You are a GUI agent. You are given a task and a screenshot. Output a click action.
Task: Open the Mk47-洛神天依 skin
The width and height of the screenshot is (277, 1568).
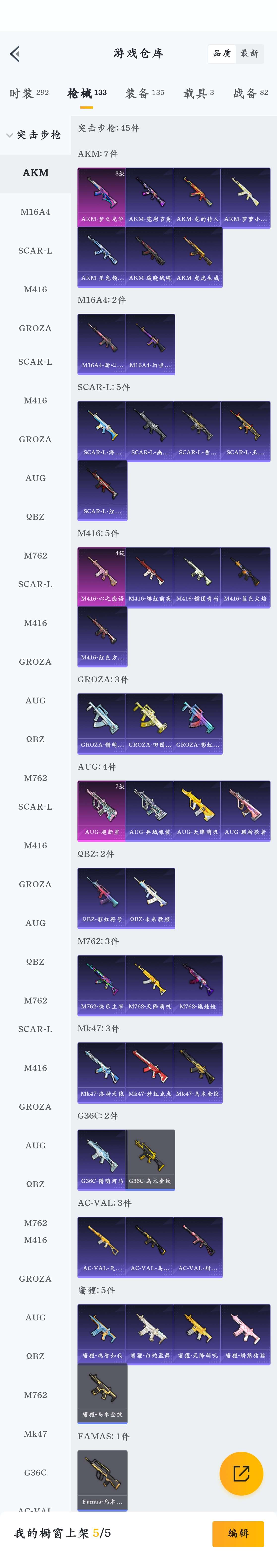102,1071
